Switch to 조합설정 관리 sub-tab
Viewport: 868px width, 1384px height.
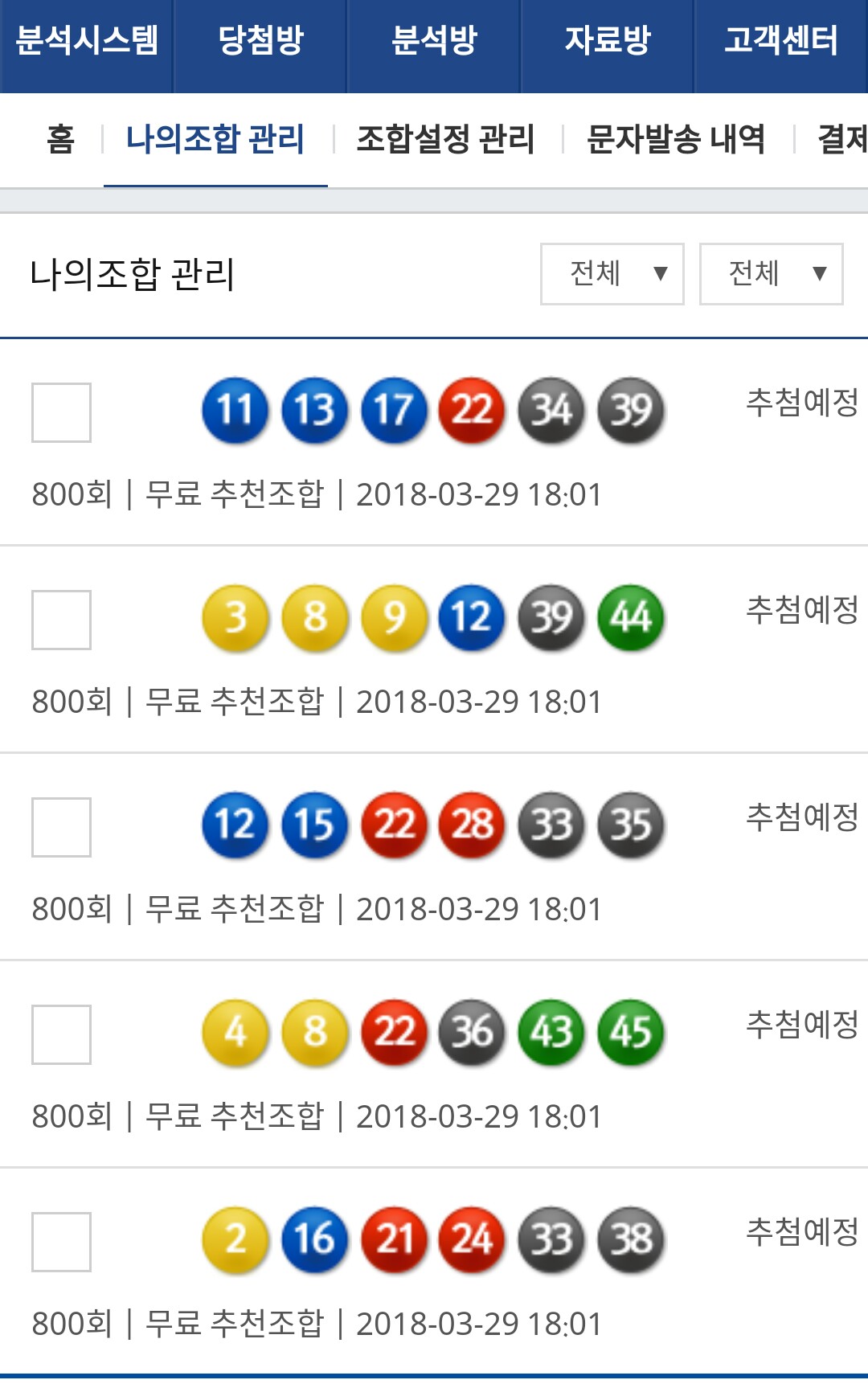point(445,139)
